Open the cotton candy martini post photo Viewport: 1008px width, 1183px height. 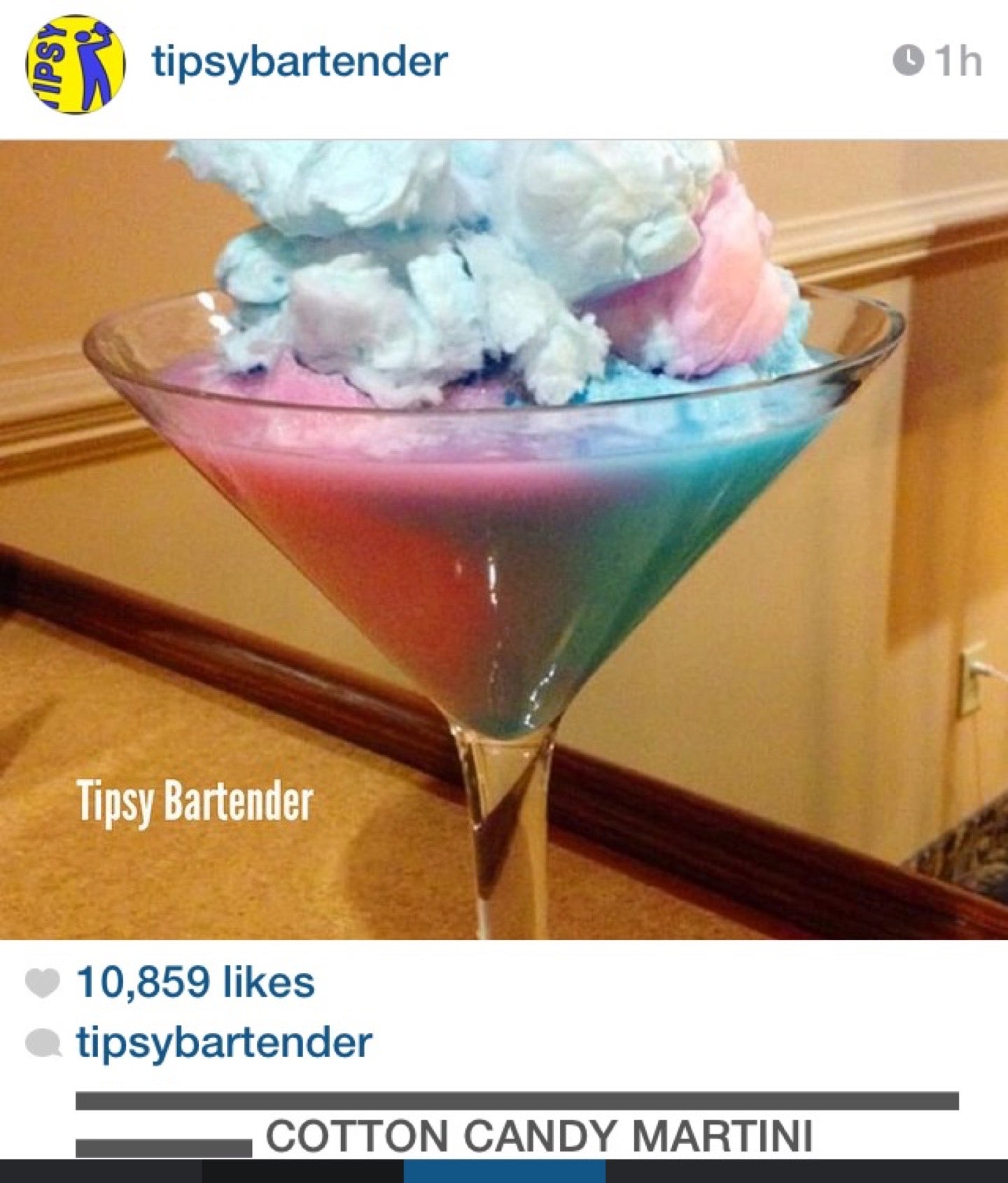504,539
